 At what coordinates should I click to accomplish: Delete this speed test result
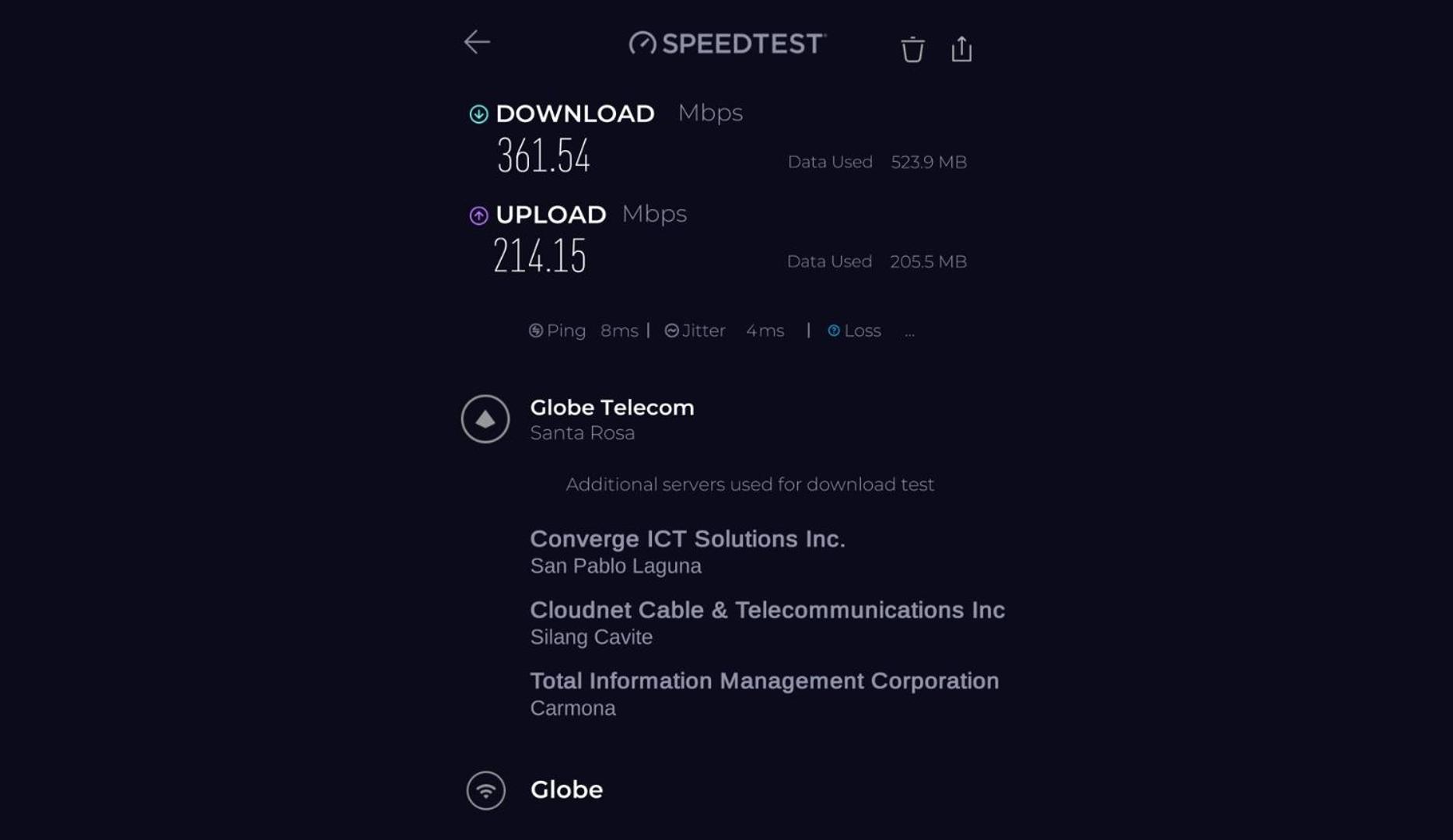[912, 50]
